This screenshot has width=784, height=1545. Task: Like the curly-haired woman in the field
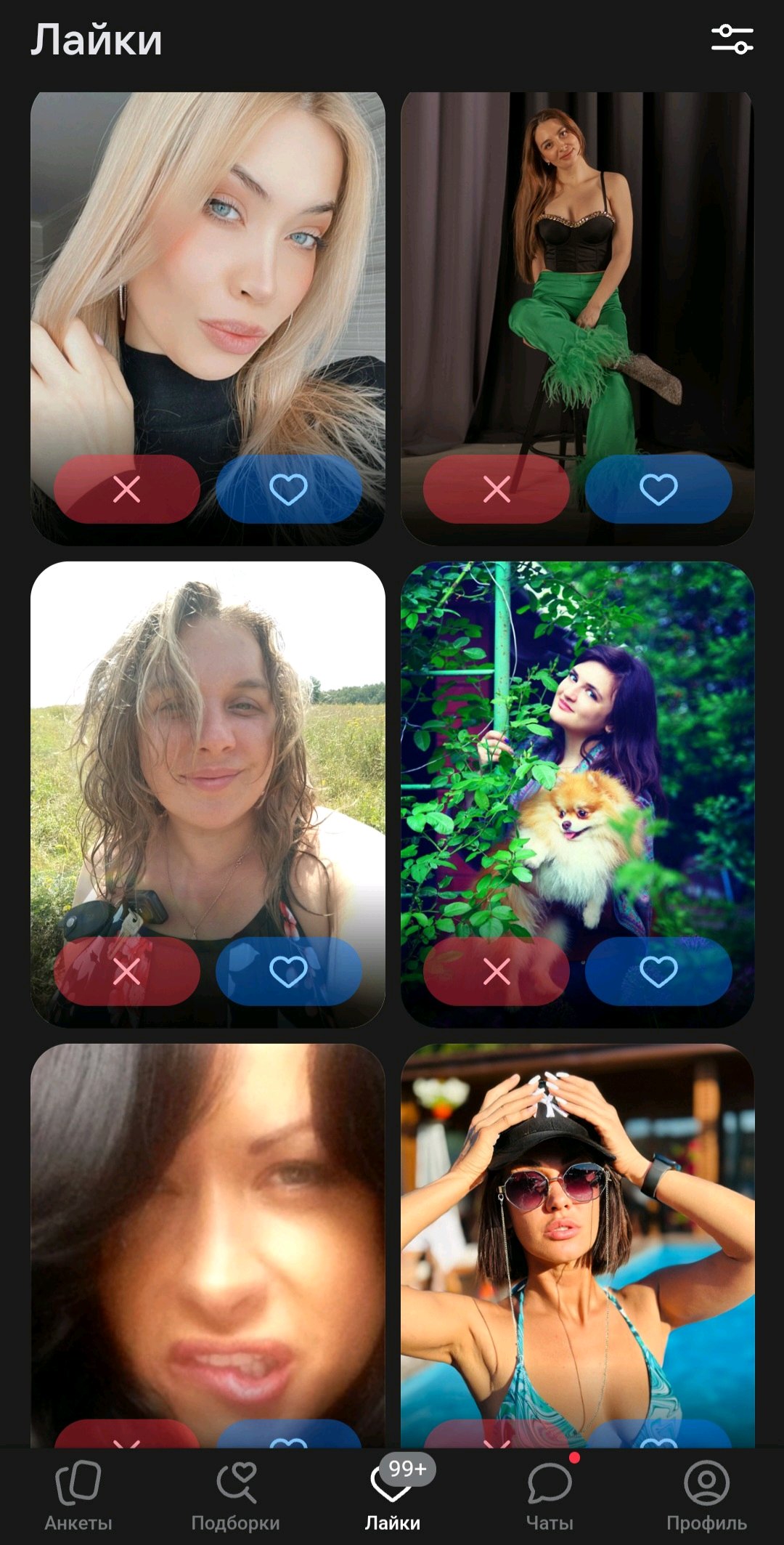point(289,971)
